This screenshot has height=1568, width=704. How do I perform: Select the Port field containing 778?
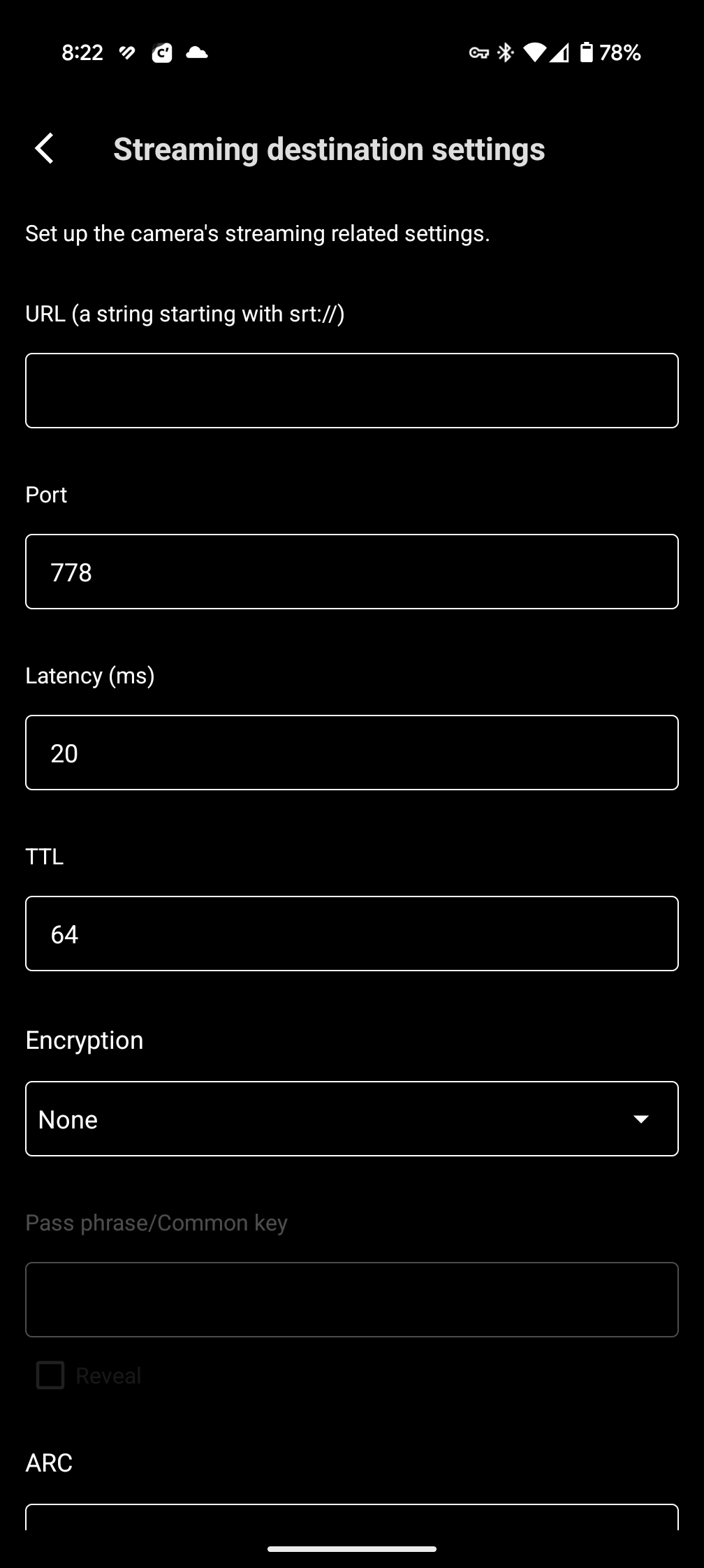tap(352, 571)
